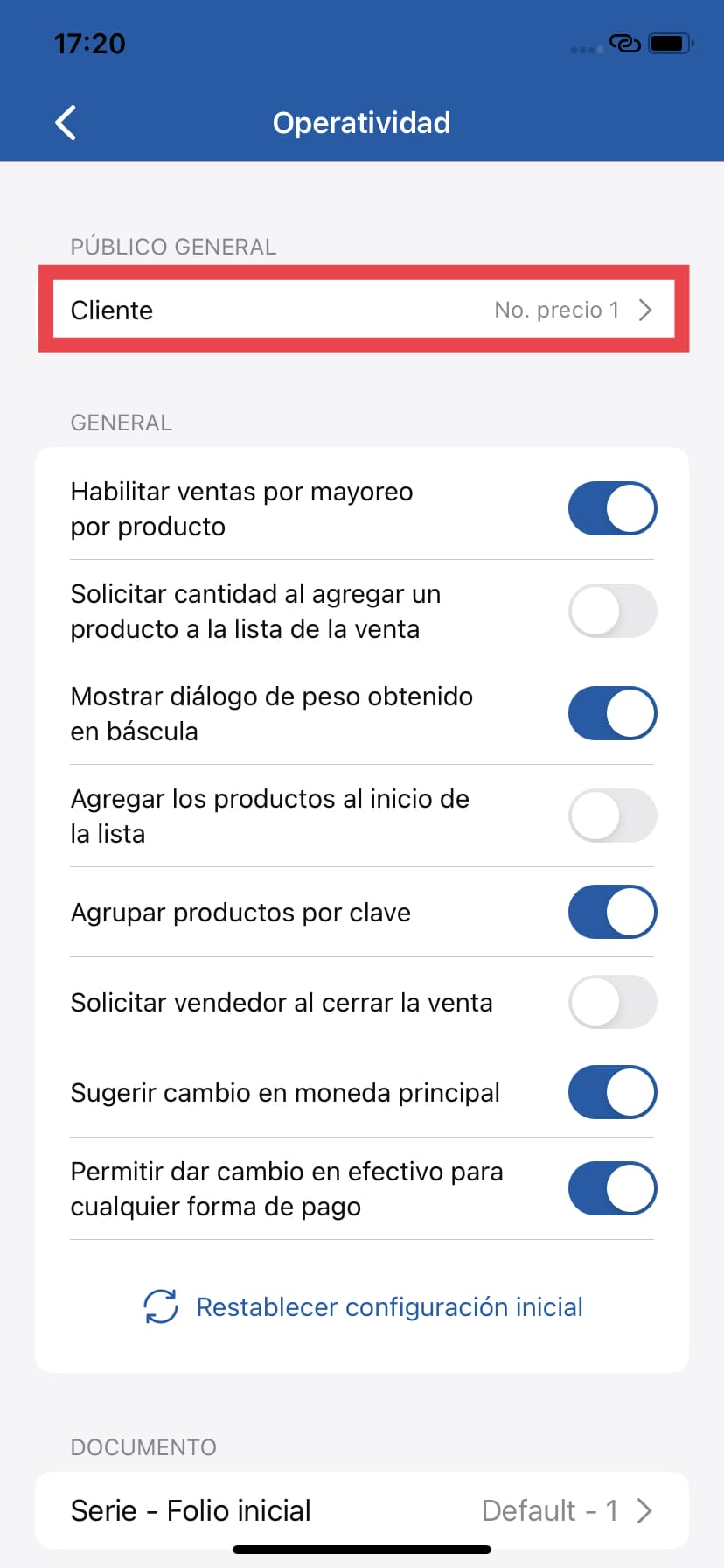Disable Permitir dar cambio en efectivo
Viewport: 724px width, 1568px height.
[612, 1187]
